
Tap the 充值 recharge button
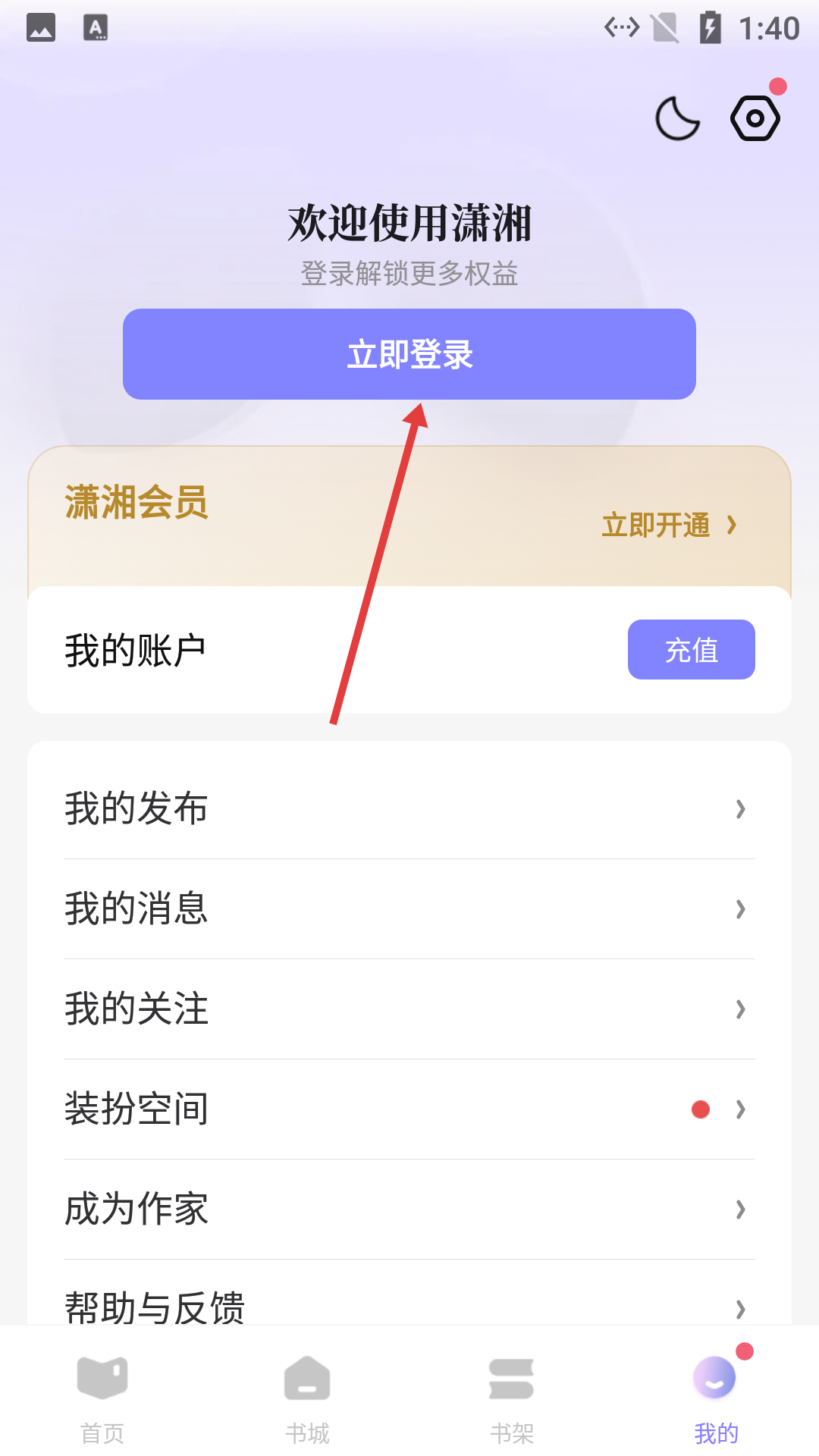[691, 650]
